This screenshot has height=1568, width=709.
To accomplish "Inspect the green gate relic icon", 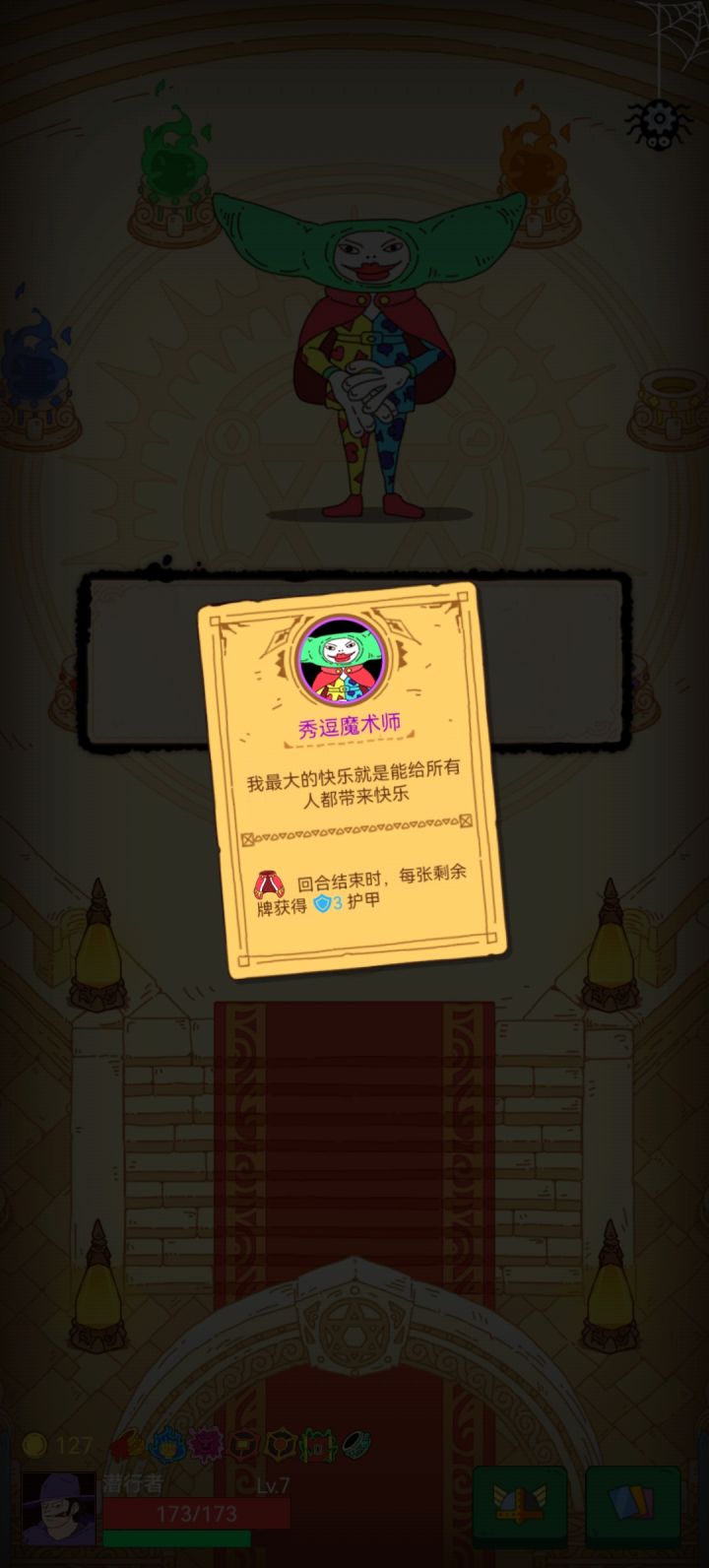I will click(317, 1446).
